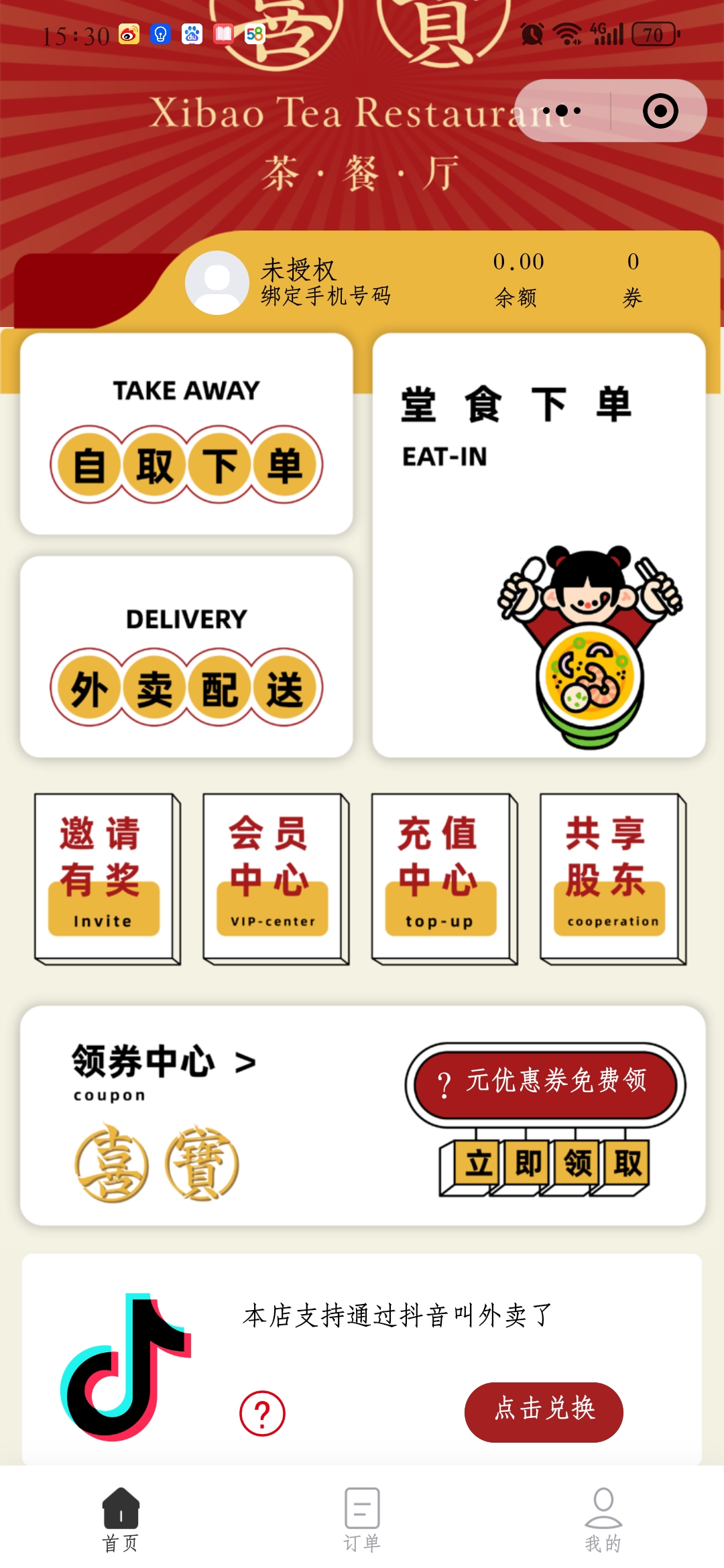The image size is (724, 1568).
Task: Tap the unauthorized profile avatar
Action: pyautogui.click(x=217, y=282)
